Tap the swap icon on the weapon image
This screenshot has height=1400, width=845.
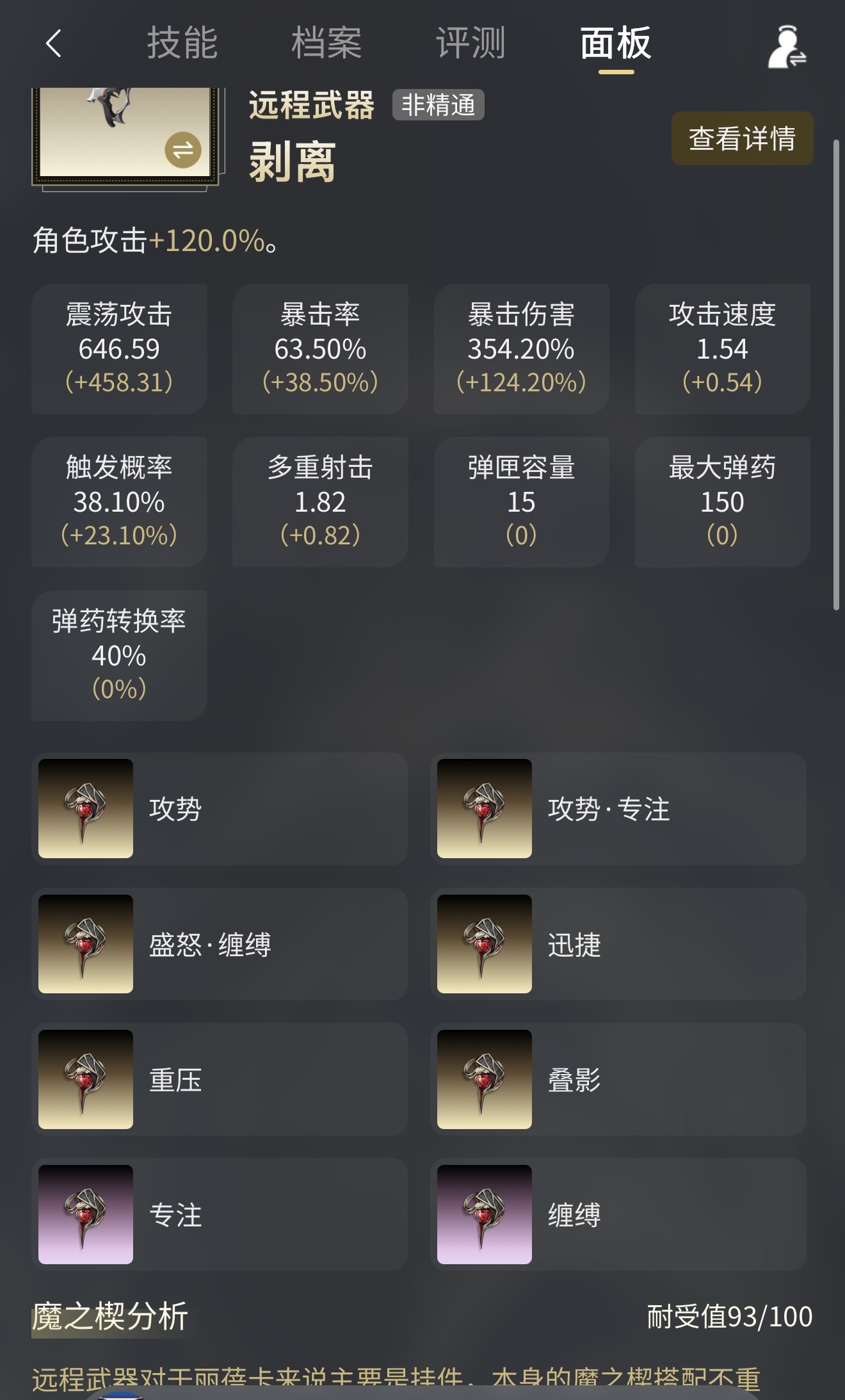coord(183,150)
